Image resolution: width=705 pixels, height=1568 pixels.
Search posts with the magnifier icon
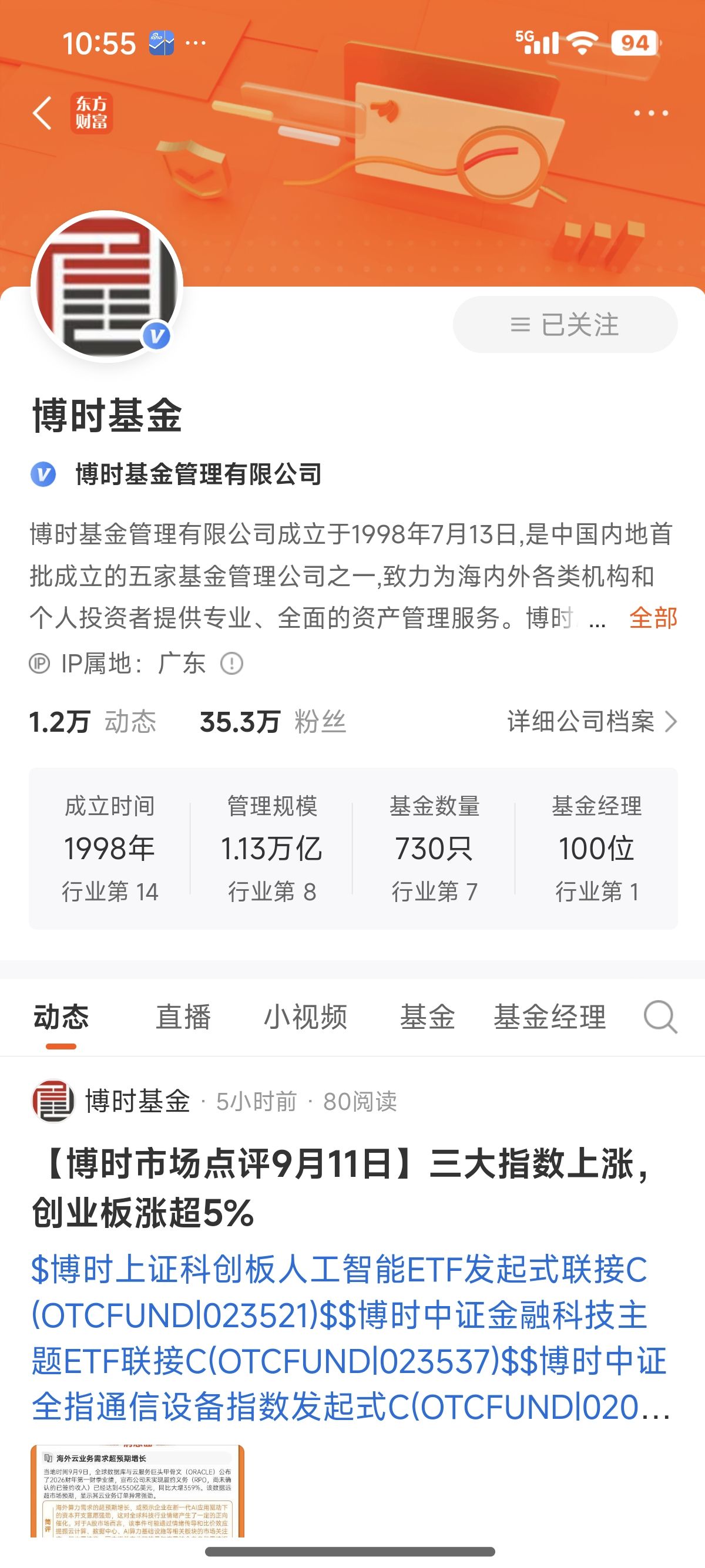[660, 1017]
